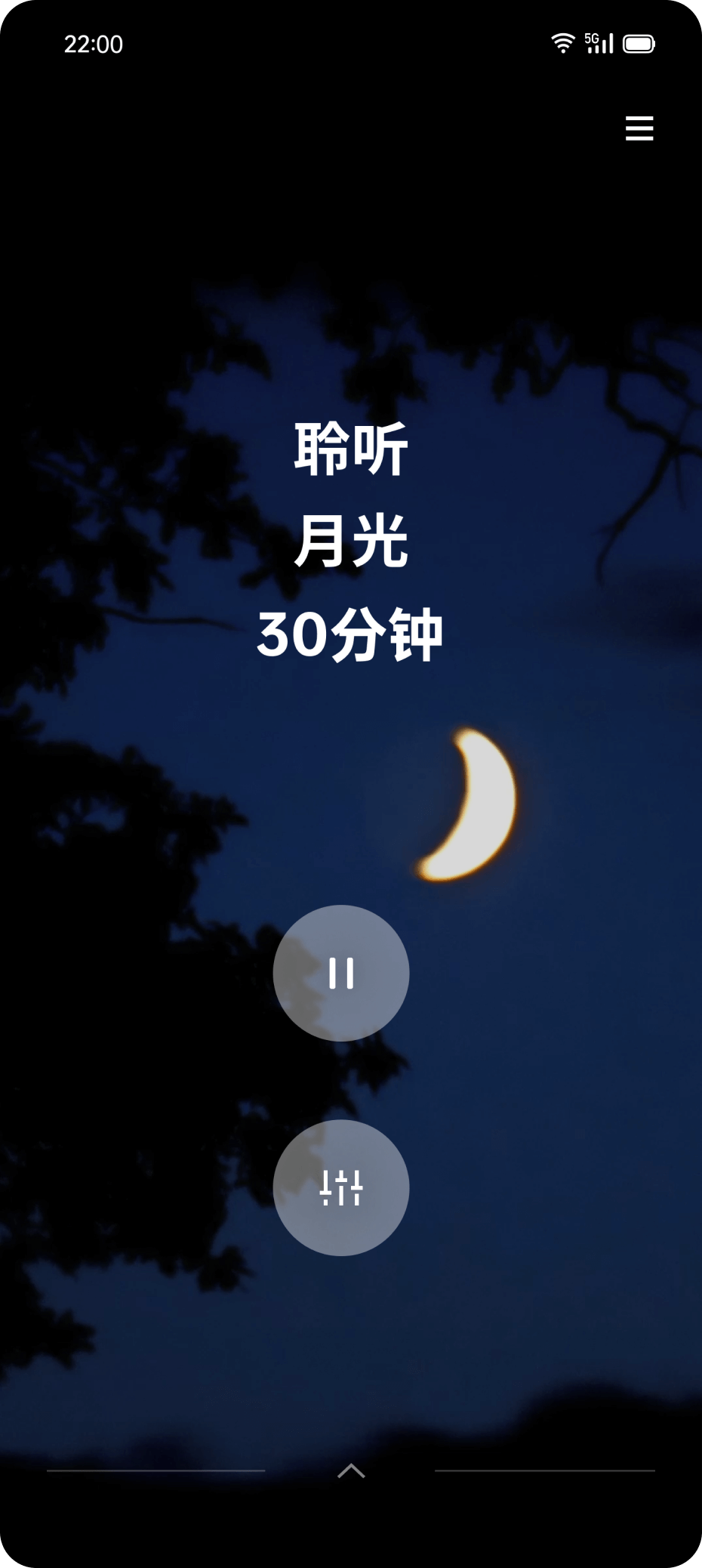Expand the bottom panel with up chevron
Viewport: 702px width, 1568px height.
[351, 1471]
